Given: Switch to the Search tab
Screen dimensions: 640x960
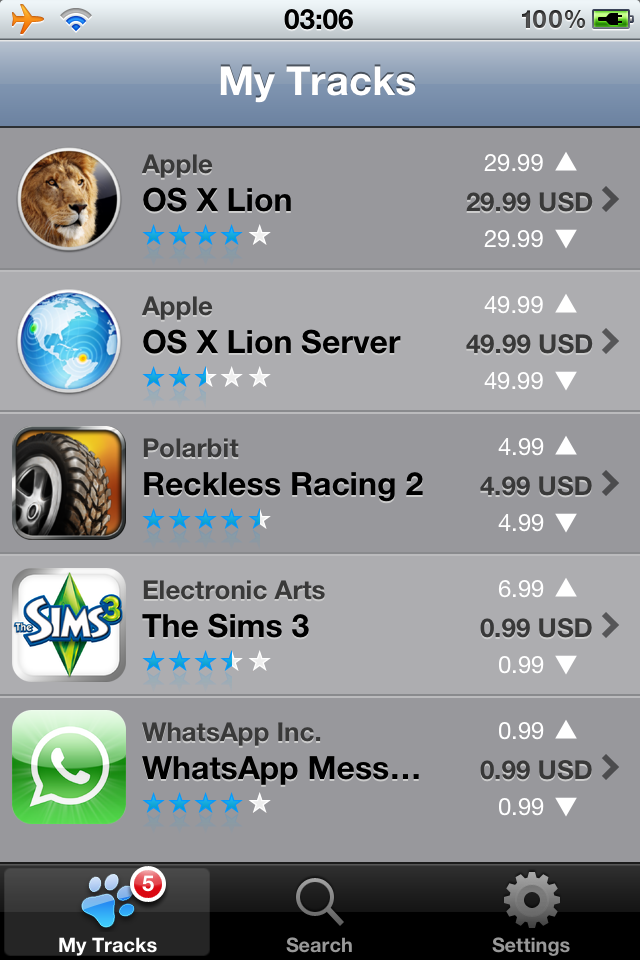Looking at the screenshot, I should [x=319, y=914].
